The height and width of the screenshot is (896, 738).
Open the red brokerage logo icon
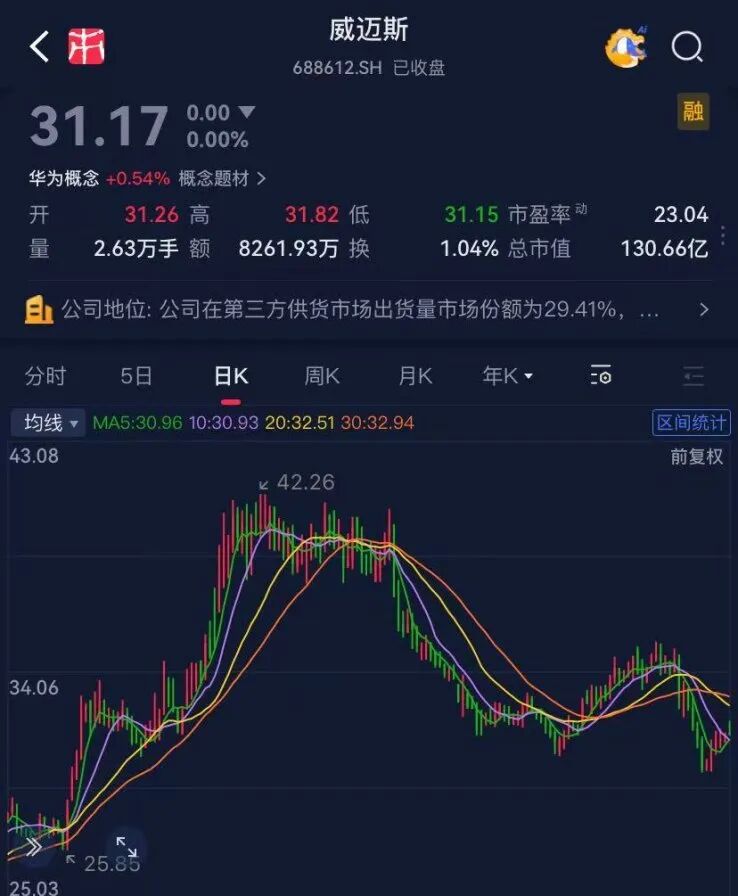(86, 47)
